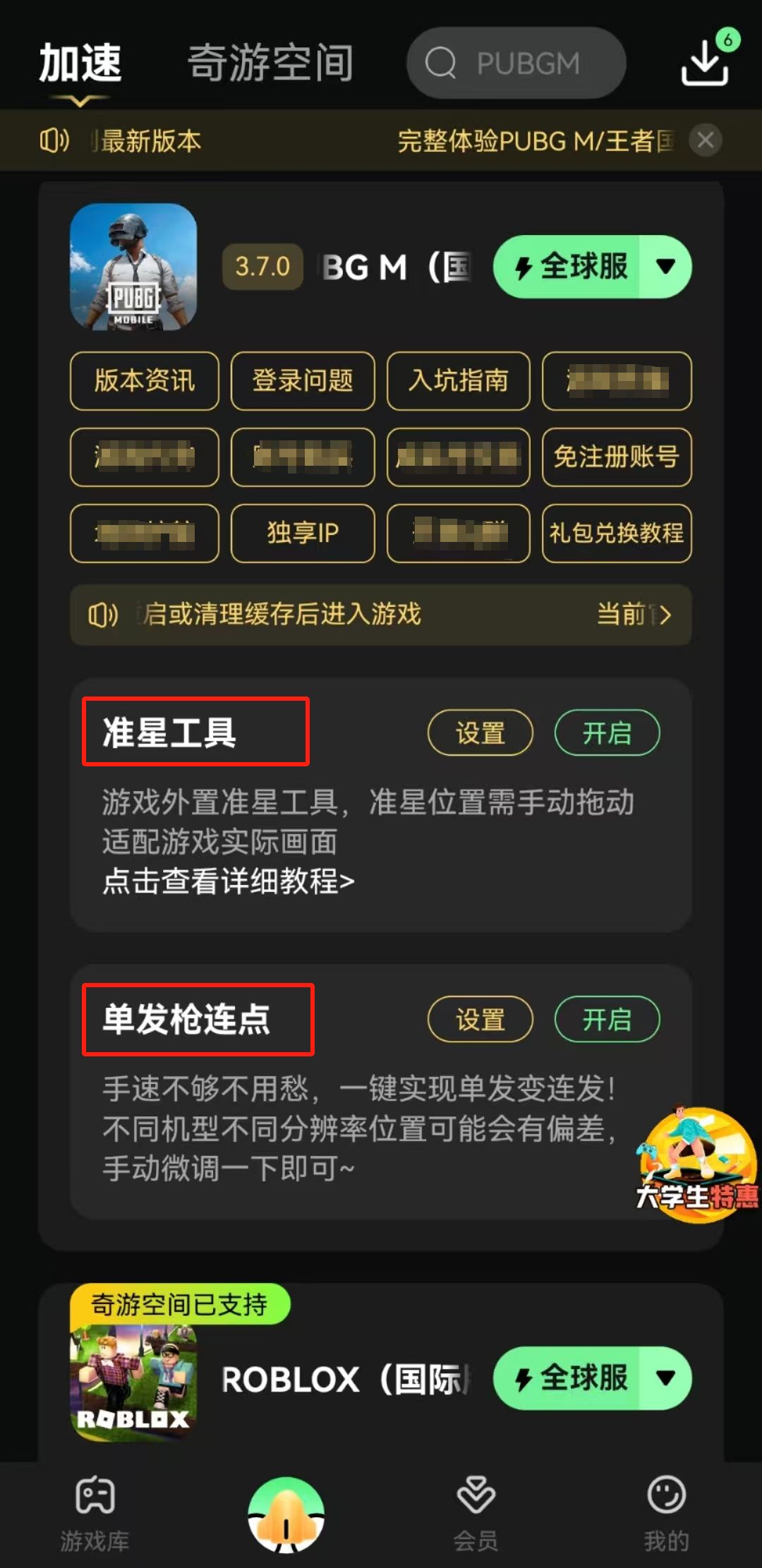Screen dimensions: 762x1568
Task: Open the 全球服 server selector for PUBG M
Action: pos(593,267)
